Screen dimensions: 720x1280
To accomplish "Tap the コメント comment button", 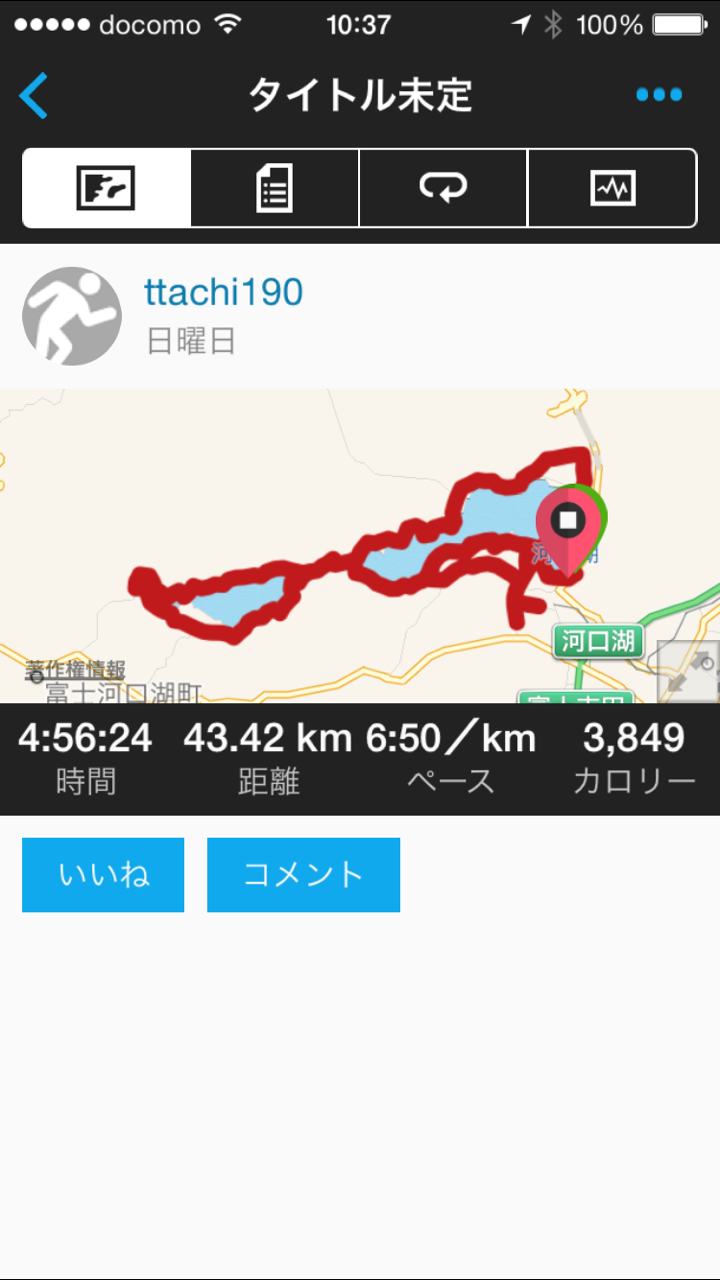I will click(x=303, y=875).
